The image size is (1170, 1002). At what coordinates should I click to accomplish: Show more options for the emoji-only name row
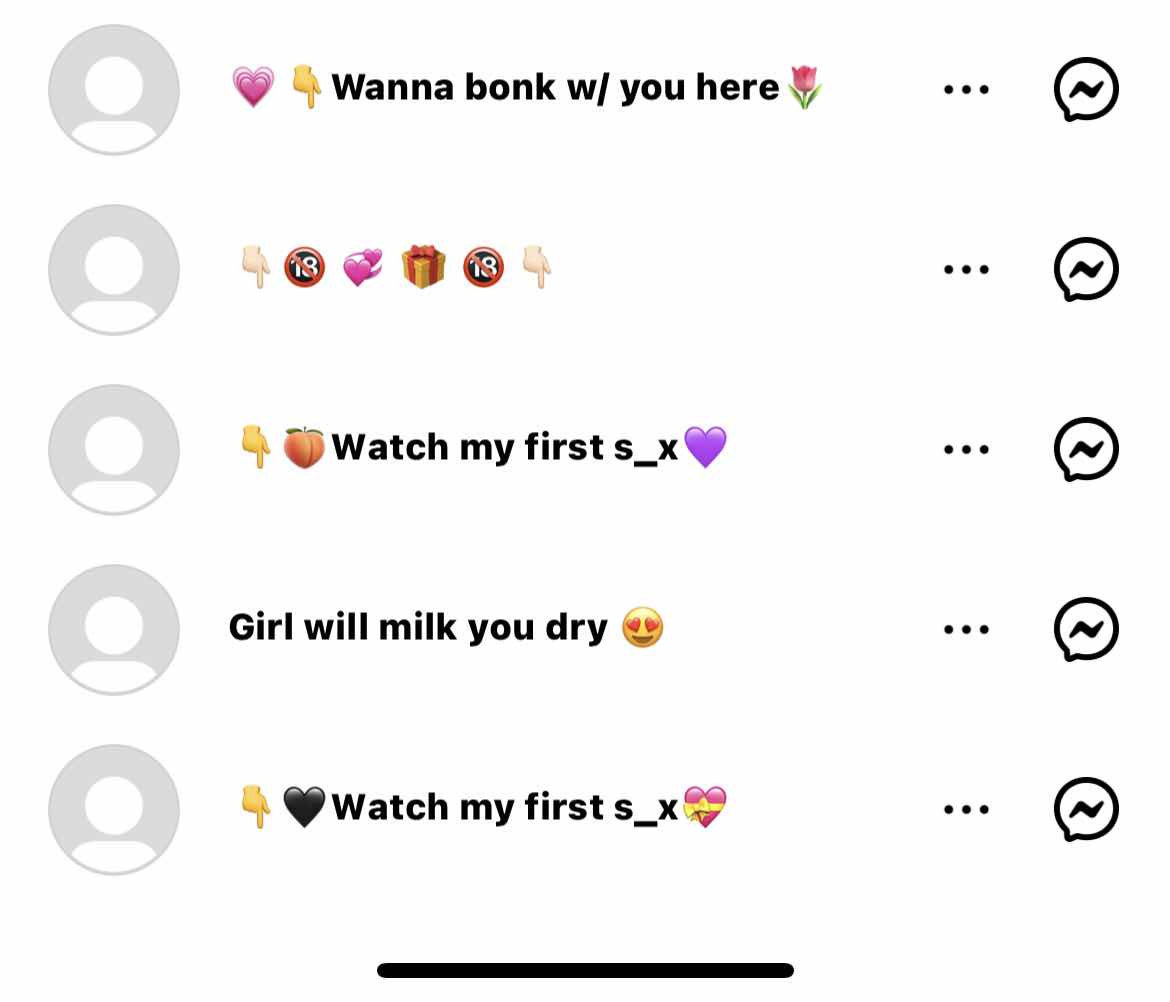(x=966, y=269)
